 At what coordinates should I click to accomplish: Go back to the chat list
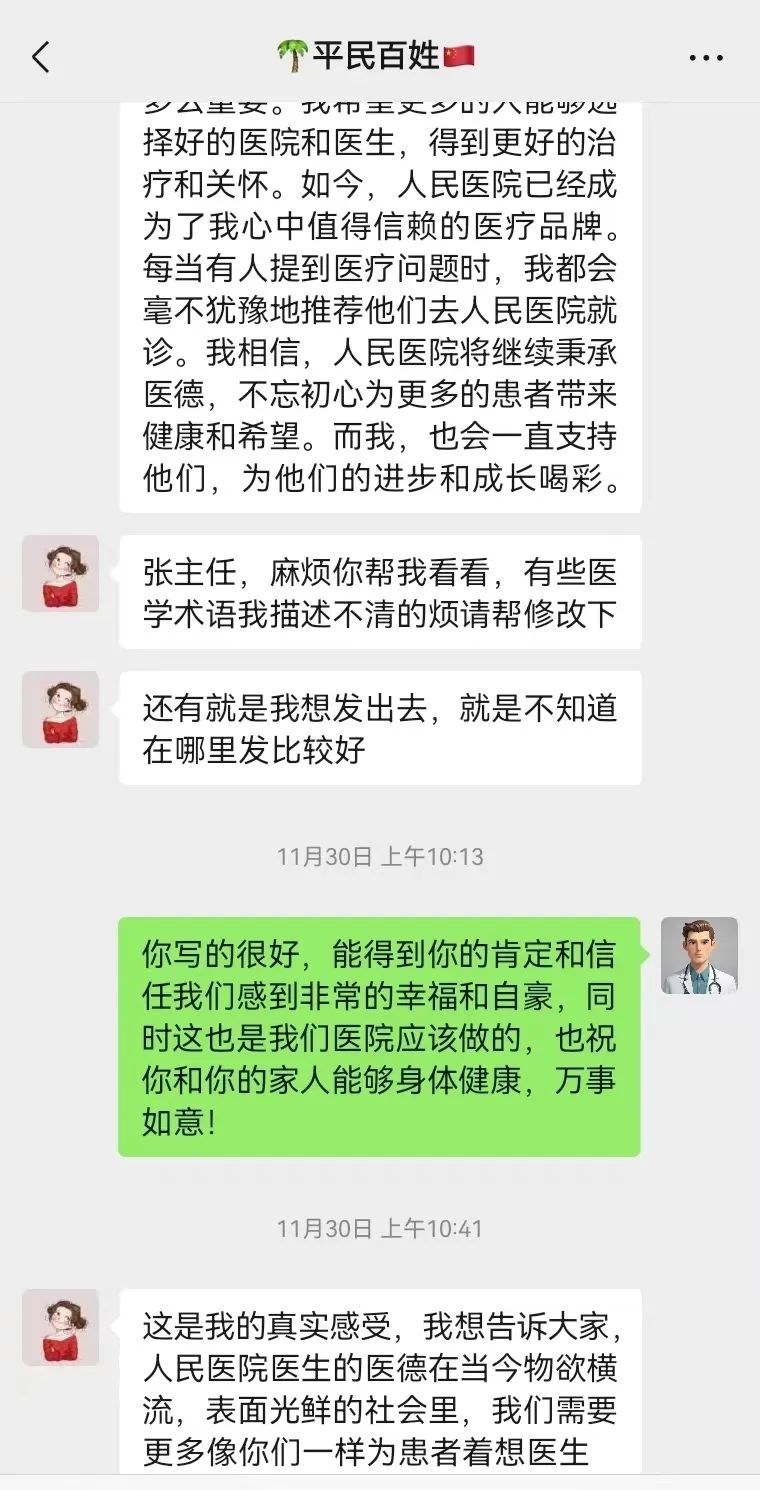tap(40, 57)
